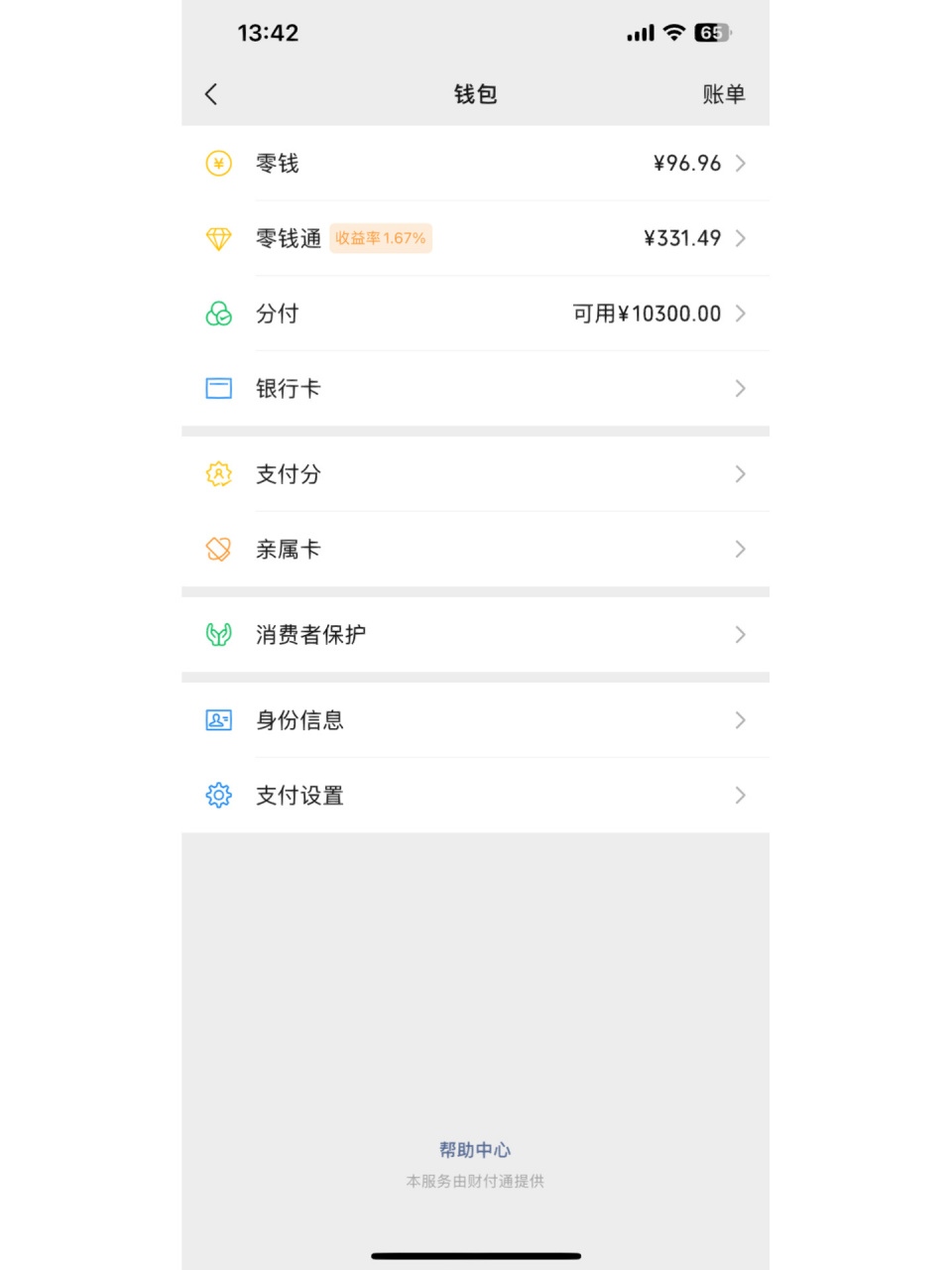Tap the green 分付 circles icon
This screenshot has width=952, height=1270.
(218, 314)
